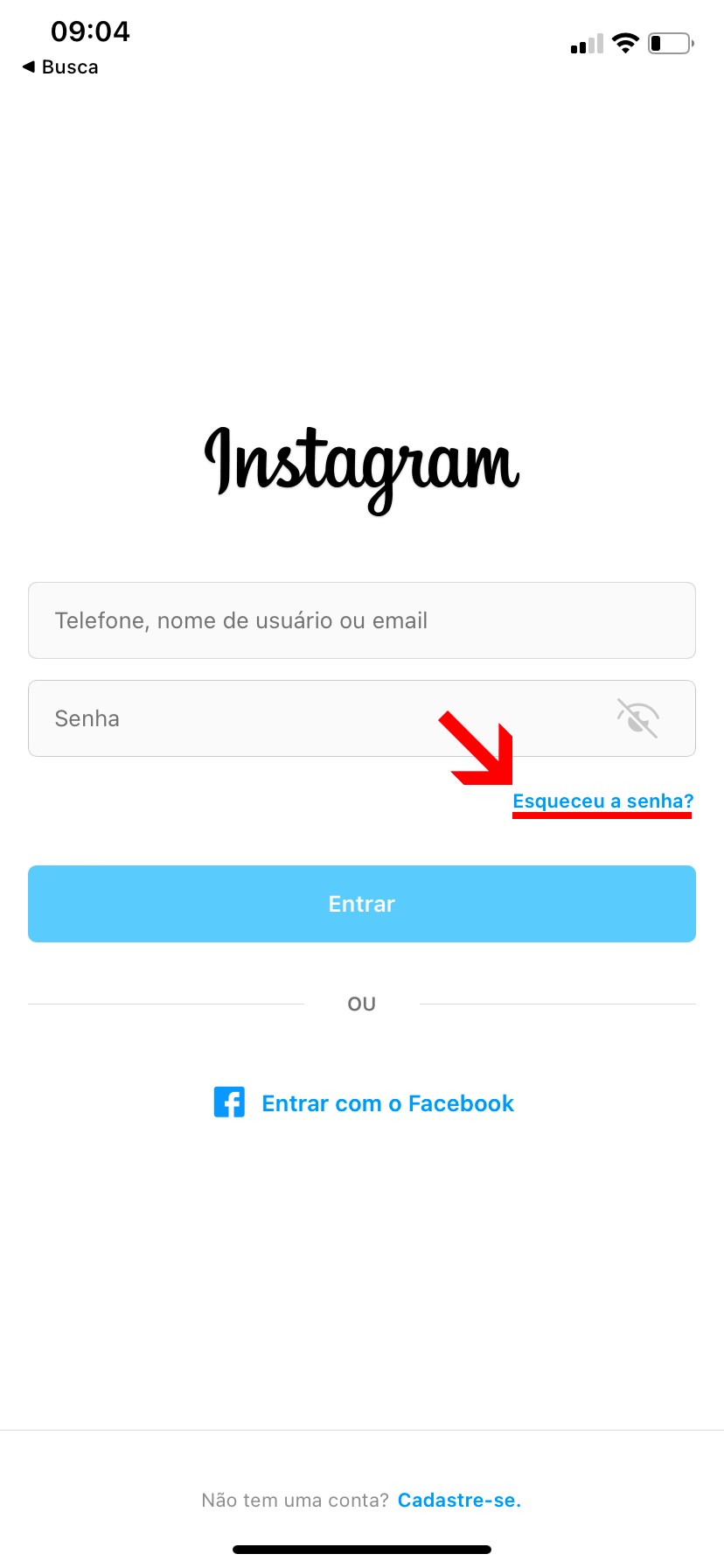The width and height of the screenshot is (724, 1568).
Task: Open the Cadastre-se sign up link
Action: click(459, 1500)
